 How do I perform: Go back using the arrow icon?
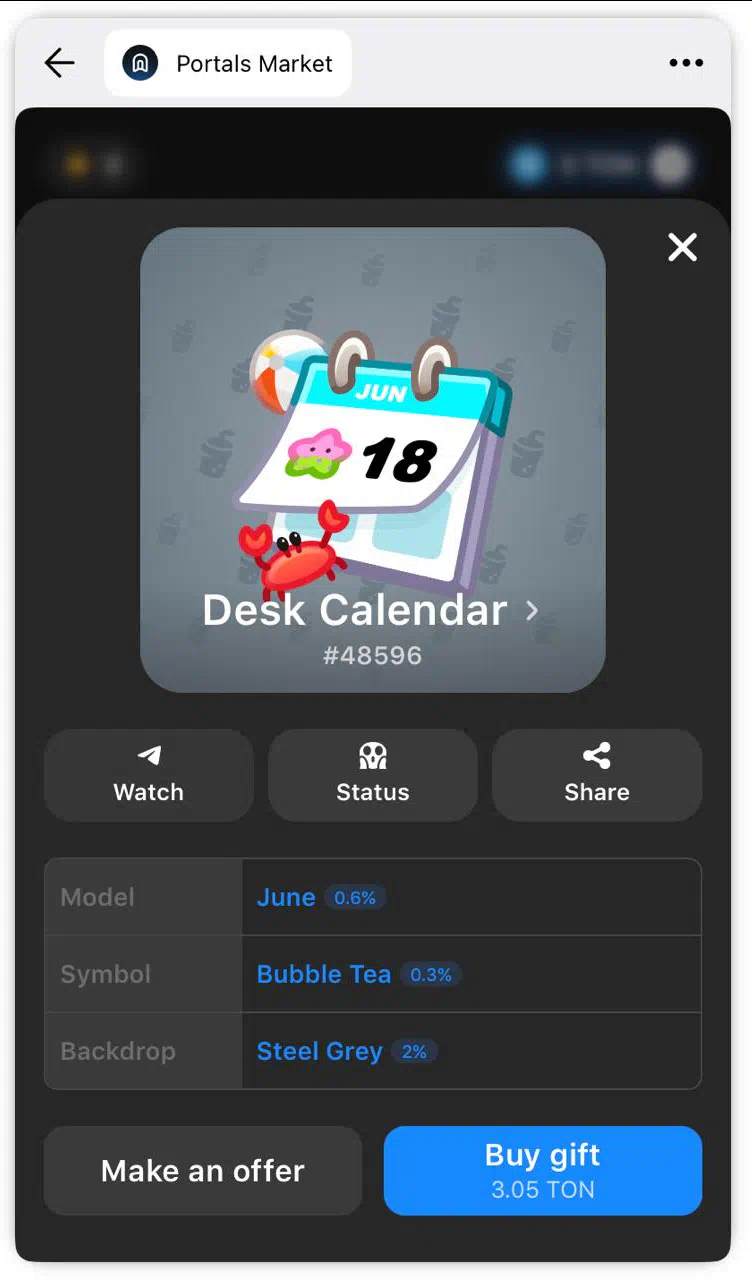coord(60,63)
